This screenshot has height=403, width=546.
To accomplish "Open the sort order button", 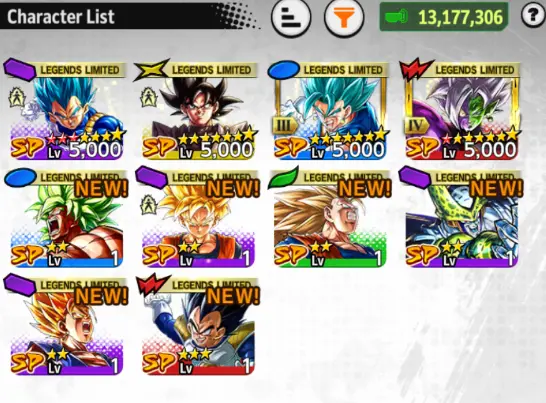I will pyautogui.click(x=291, y=17).
